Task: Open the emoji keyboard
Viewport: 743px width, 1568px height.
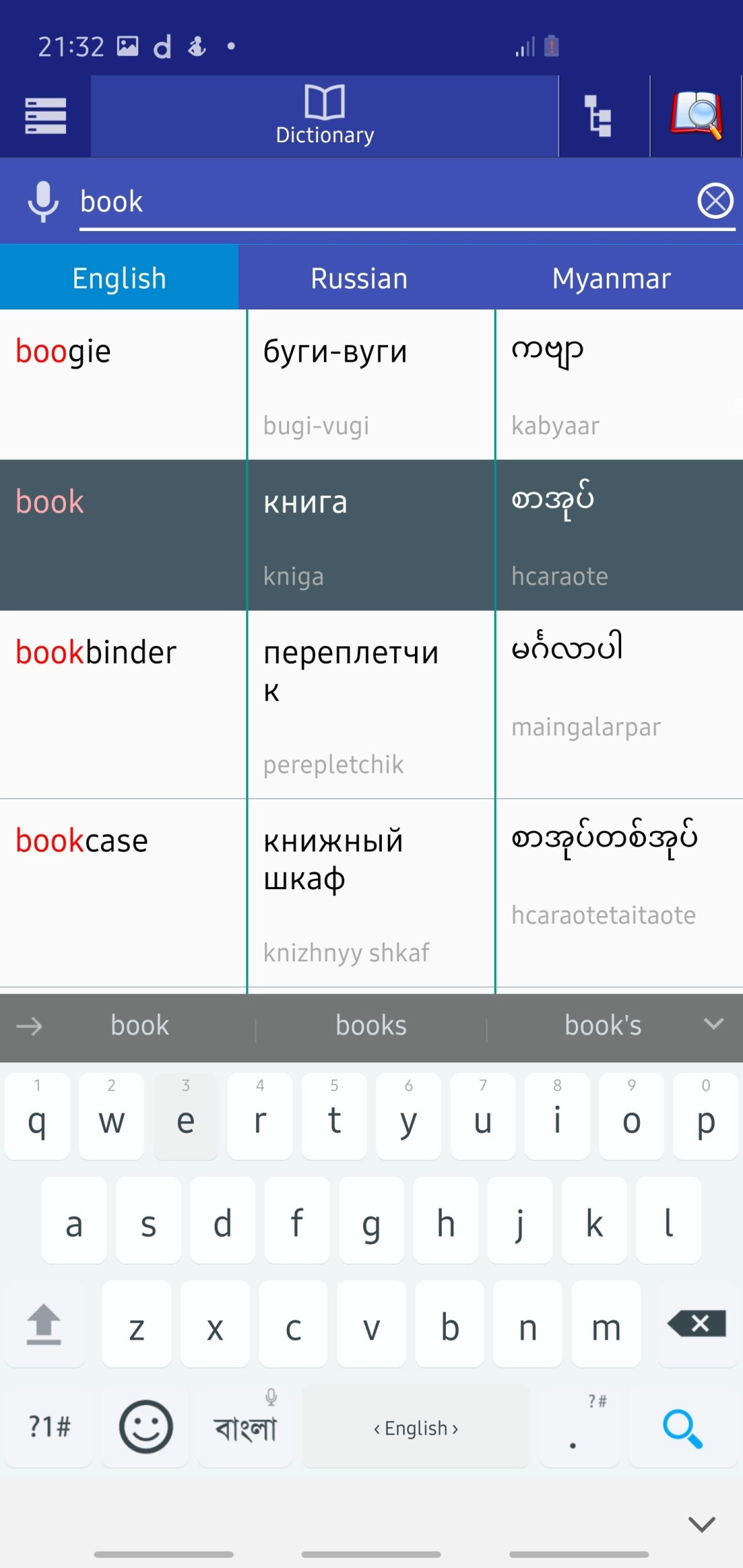Action: coord(146,1426)
